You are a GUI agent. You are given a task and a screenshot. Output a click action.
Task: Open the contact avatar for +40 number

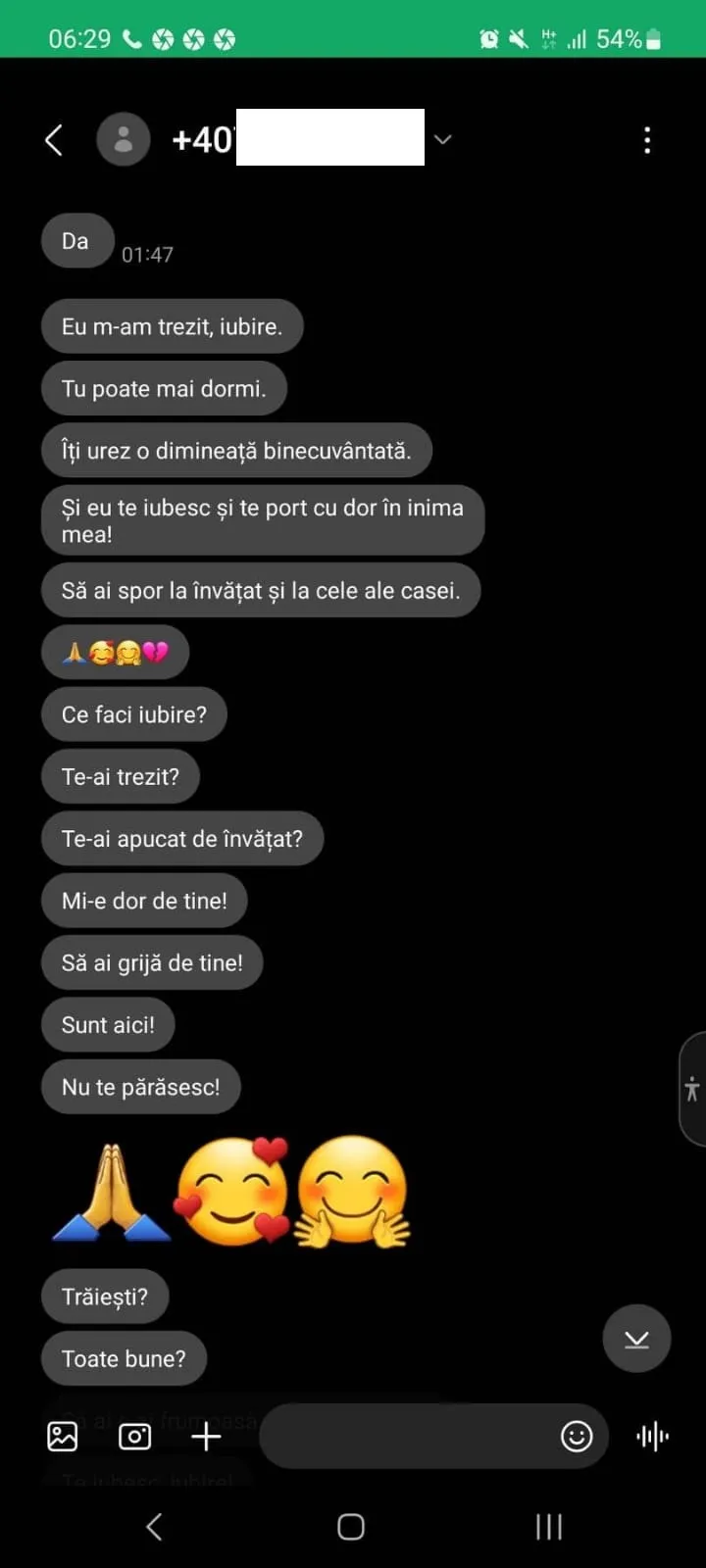(x=124, y=139)
